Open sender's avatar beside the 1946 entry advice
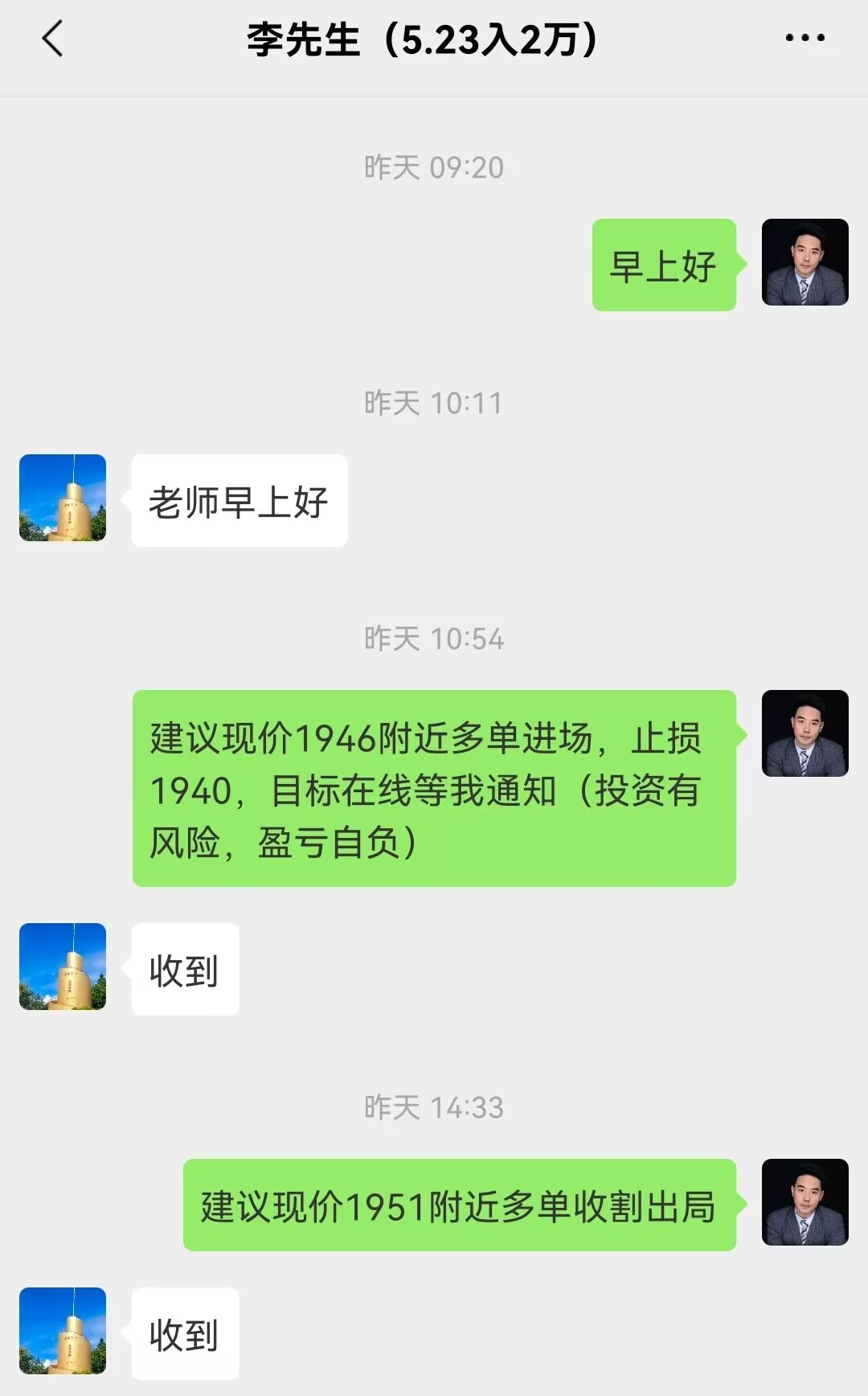 point(805,733)
